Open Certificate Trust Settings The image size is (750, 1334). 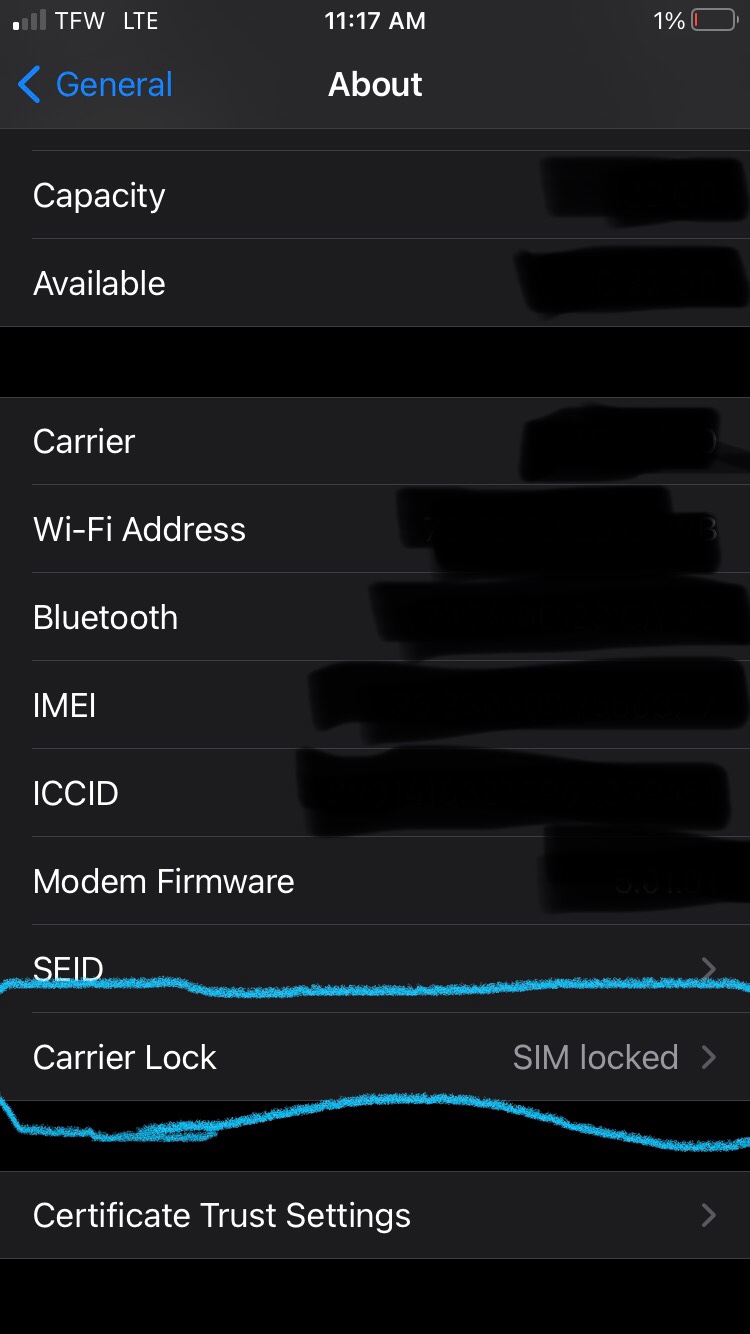click(375, 1215)
